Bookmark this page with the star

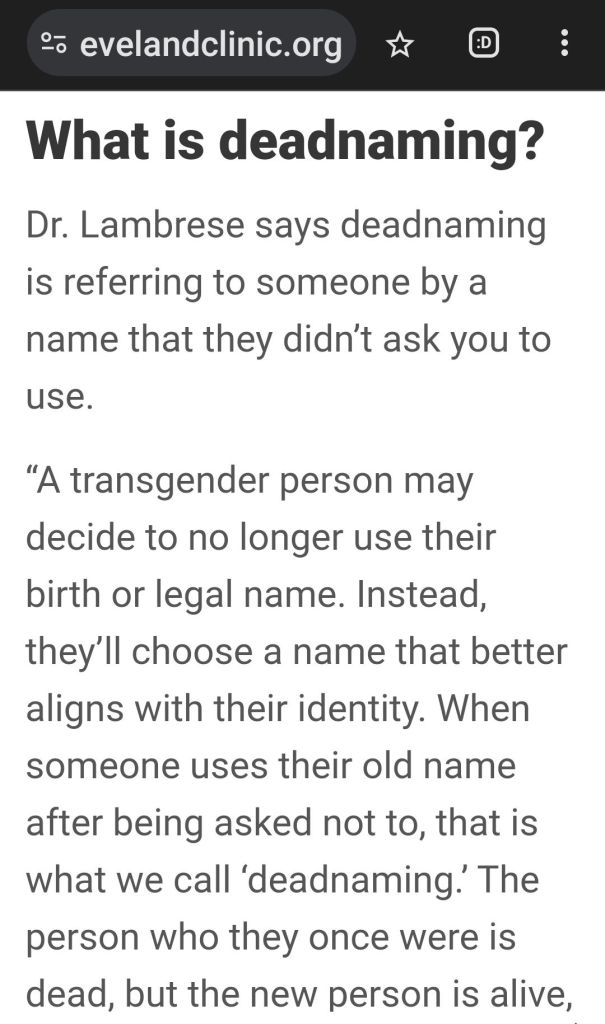click(400, 44)
